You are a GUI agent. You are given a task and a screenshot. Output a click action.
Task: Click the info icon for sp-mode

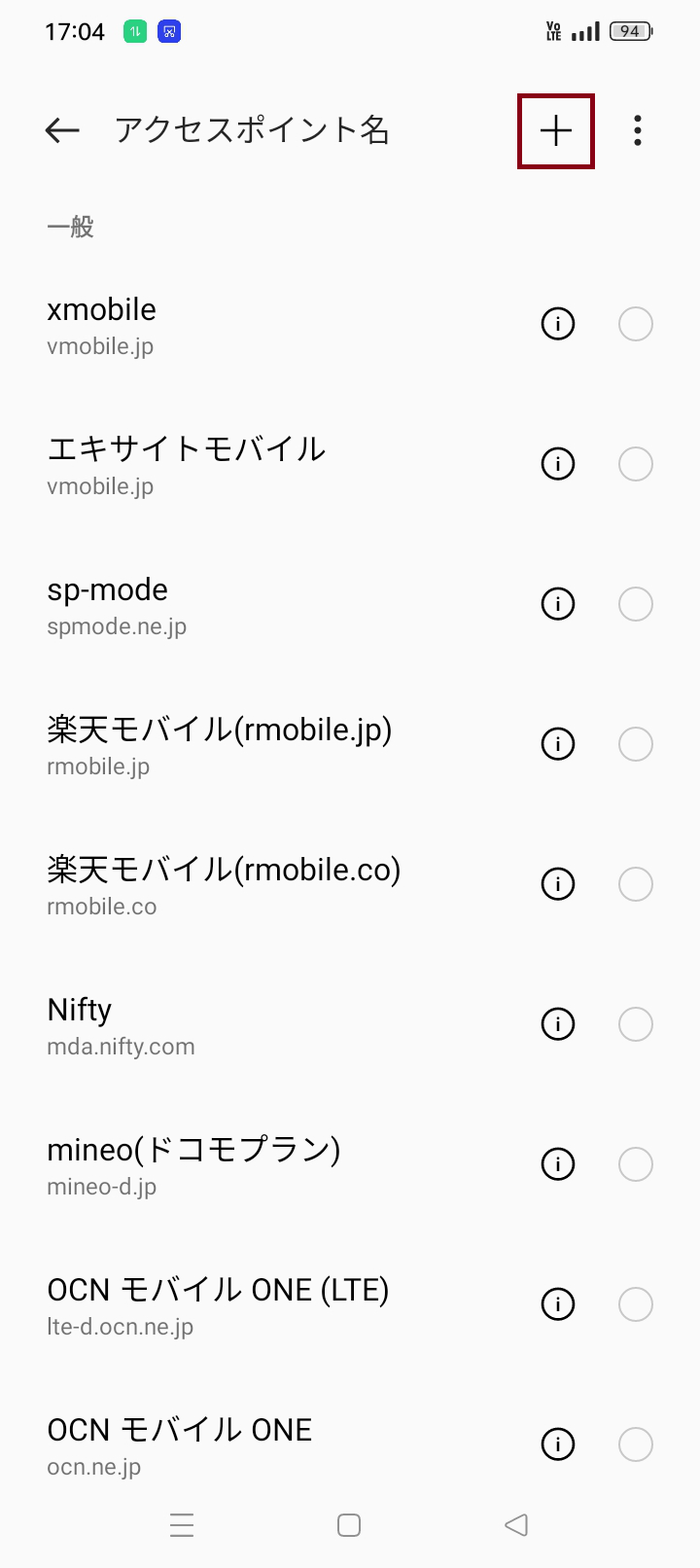[x=557, y=604]
